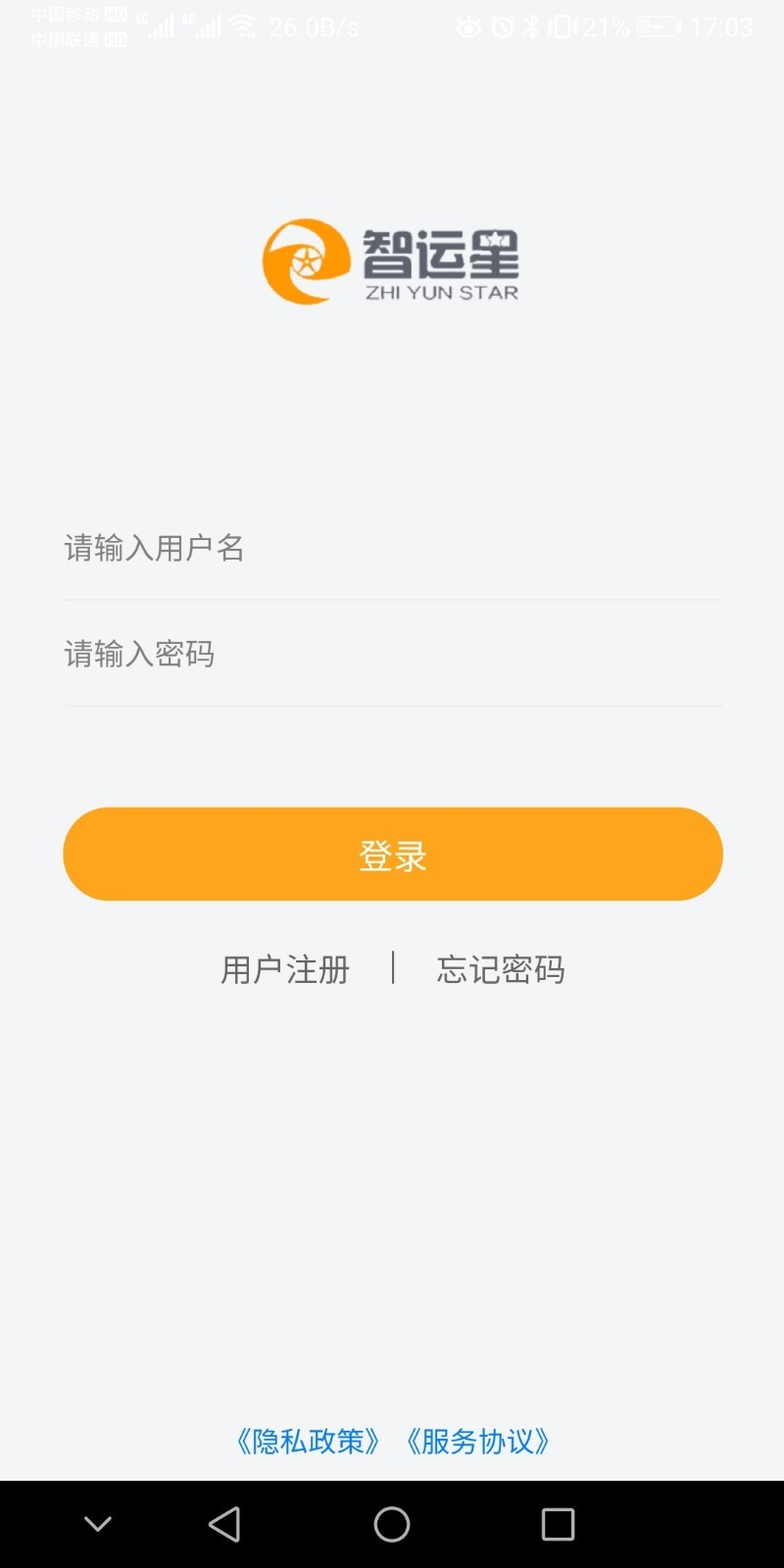This screenshot has height=1568, width=784.
Task: Click the Zhi Yun Star logo
Action: [x=390, y=260]
